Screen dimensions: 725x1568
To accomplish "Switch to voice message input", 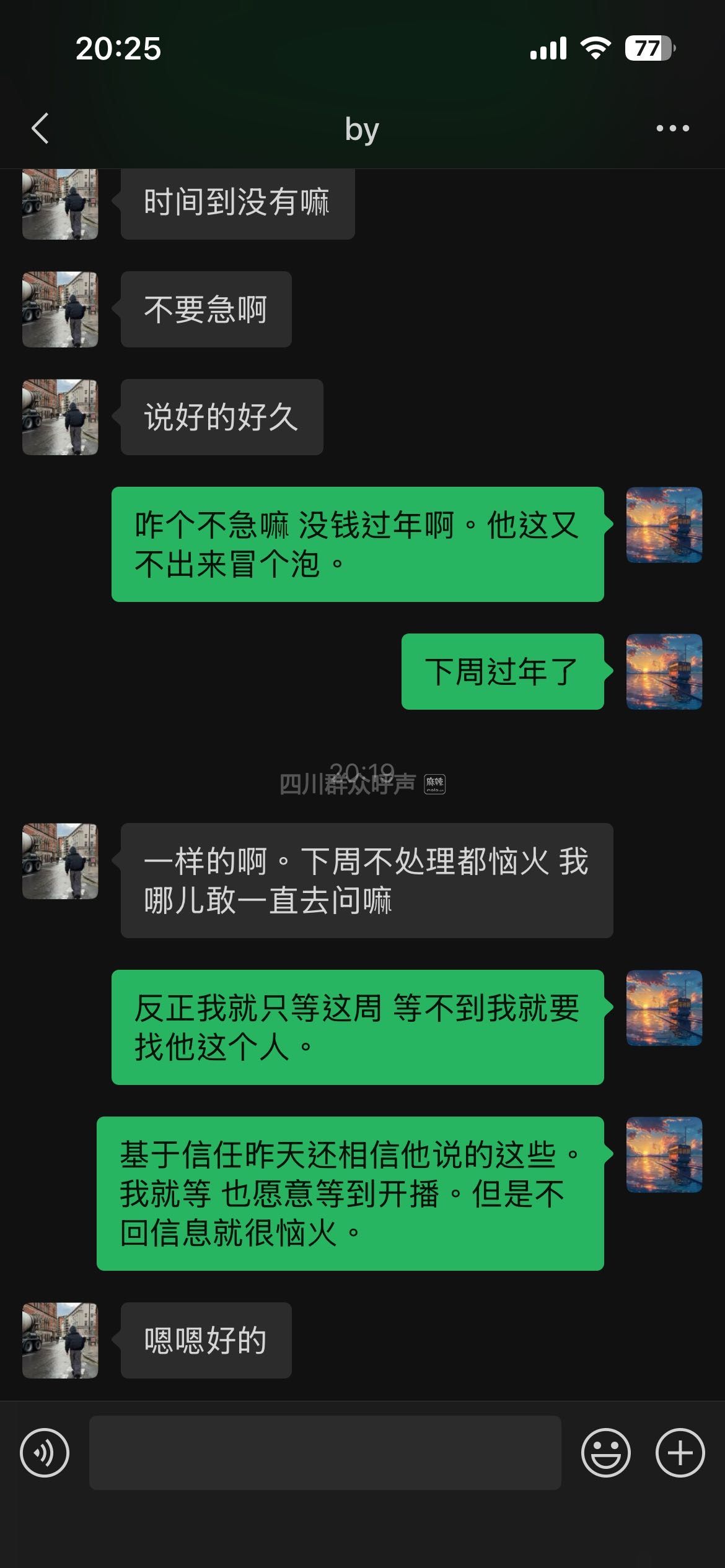I will click(45, 1453).
